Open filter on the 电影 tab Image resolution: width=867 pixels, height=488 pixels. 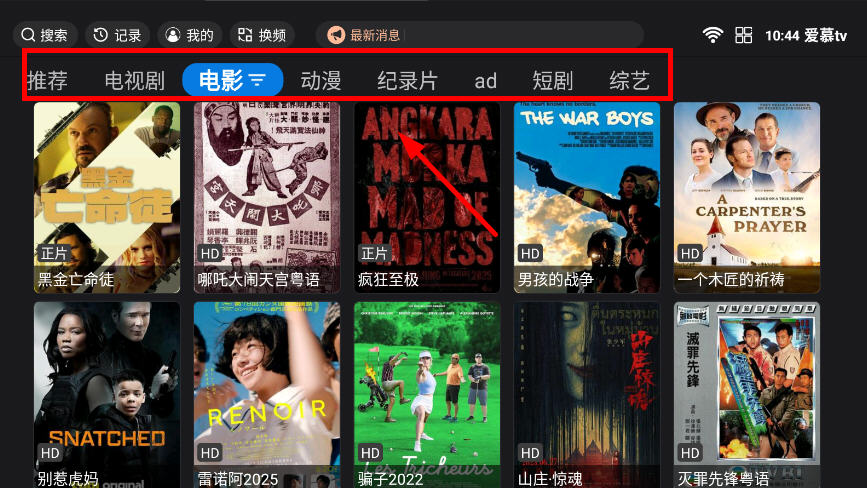coord(257,80)
